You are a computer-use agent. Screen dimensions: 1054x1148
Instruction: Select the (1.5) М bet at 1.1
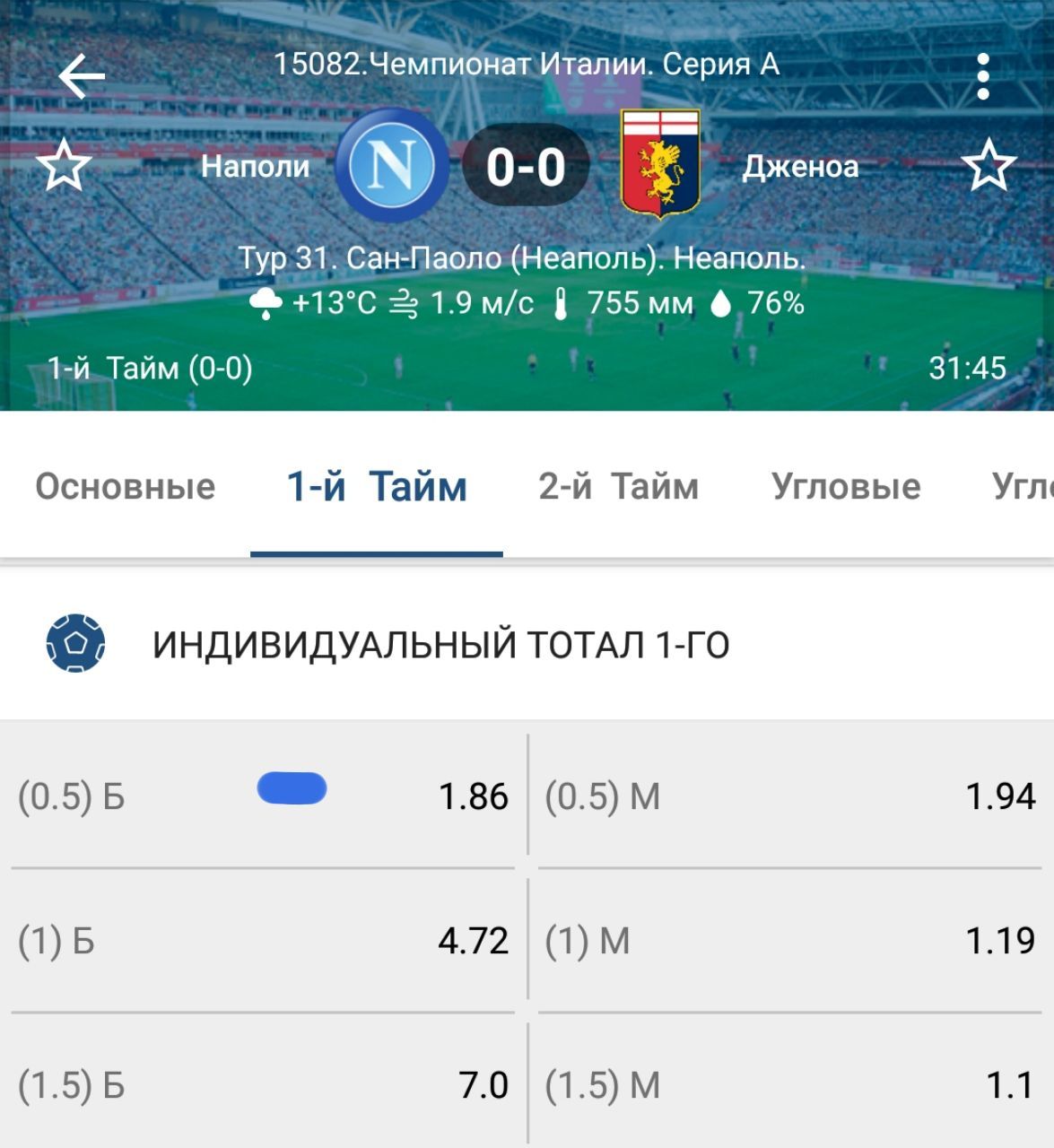790,1085
